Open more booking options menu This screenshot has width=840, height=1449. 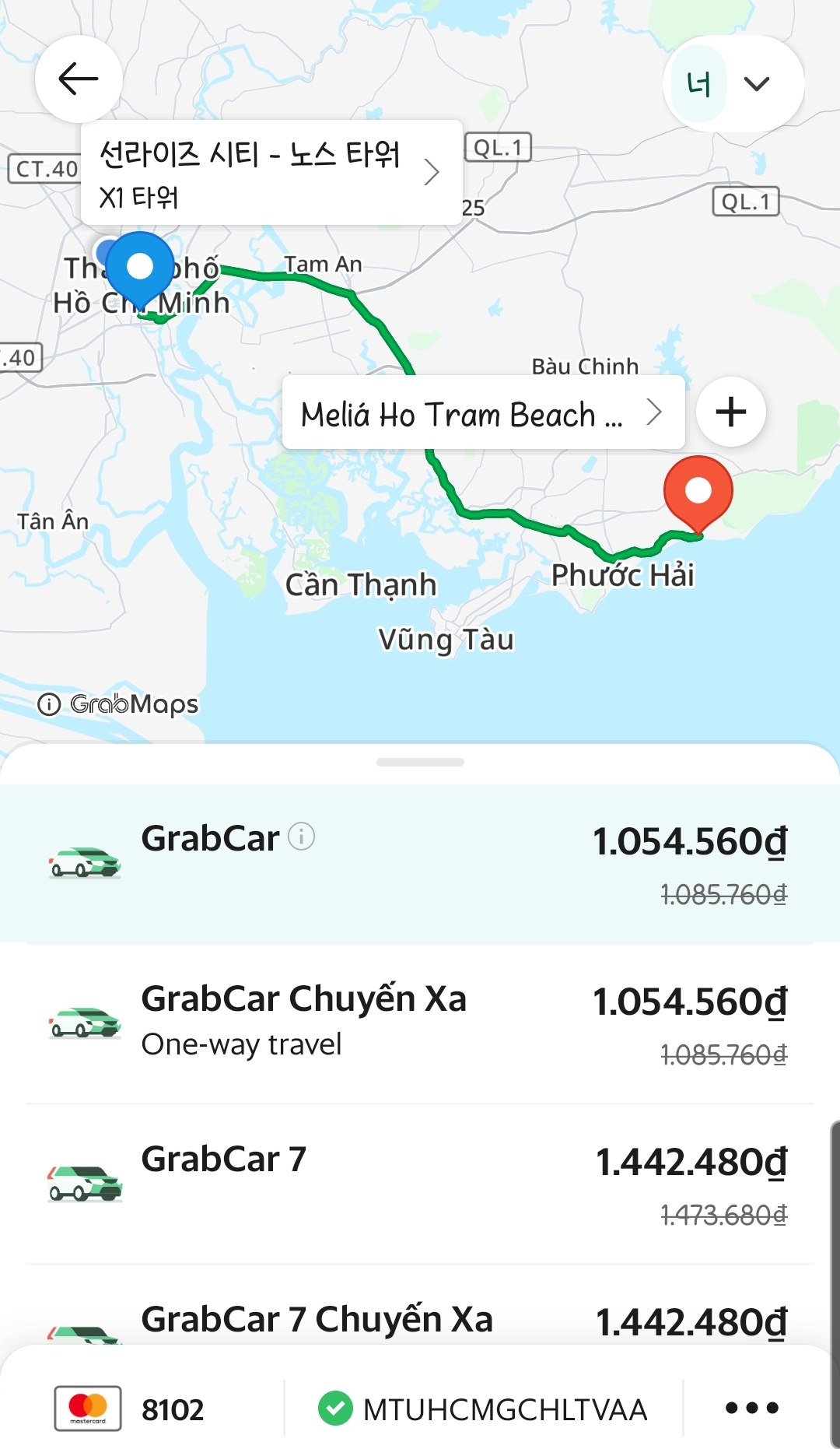coord(751,1408)
